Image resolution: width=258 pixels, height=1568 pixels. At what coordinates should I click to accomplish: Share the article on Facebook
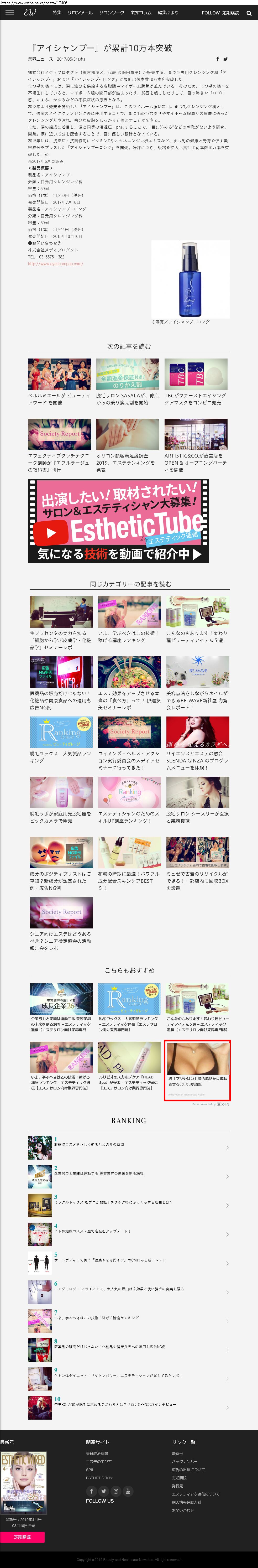tap(218, 59)
